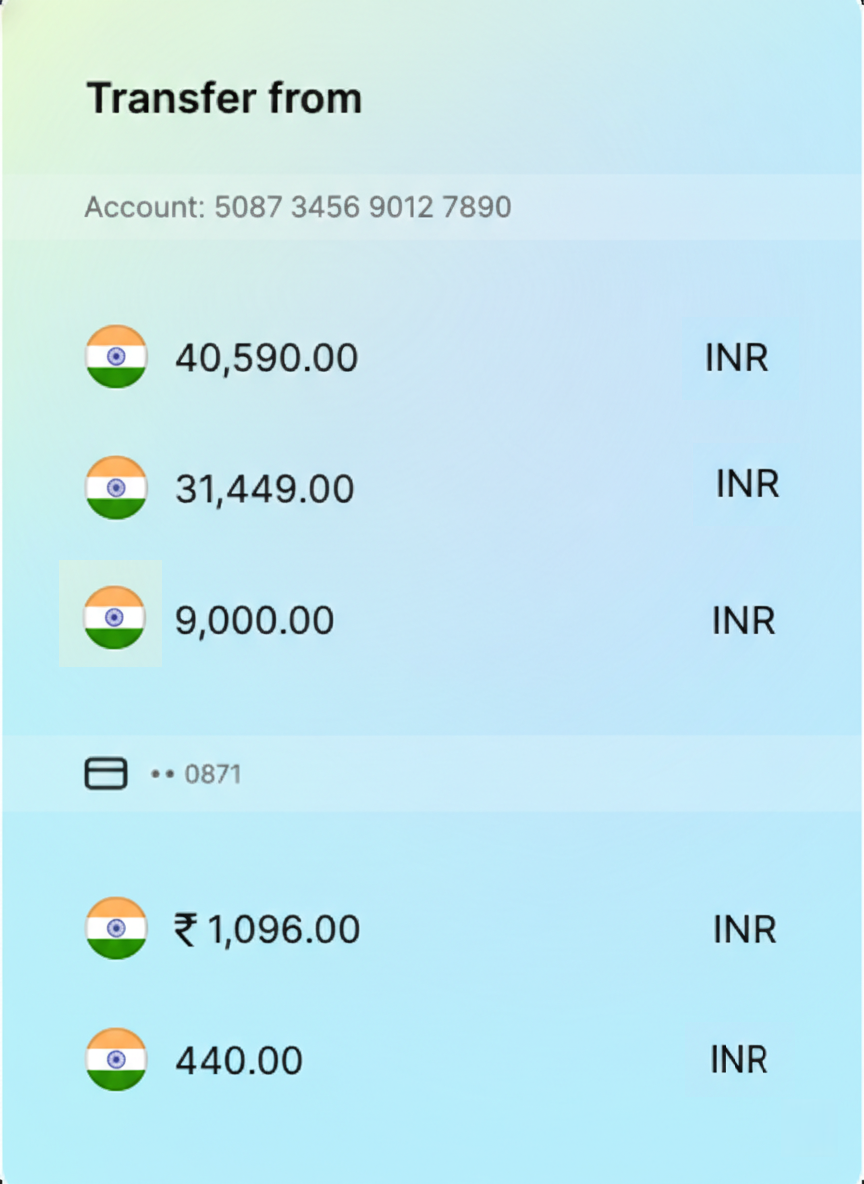Click the India flag icon beside 40,590.00

click(114, 357)
